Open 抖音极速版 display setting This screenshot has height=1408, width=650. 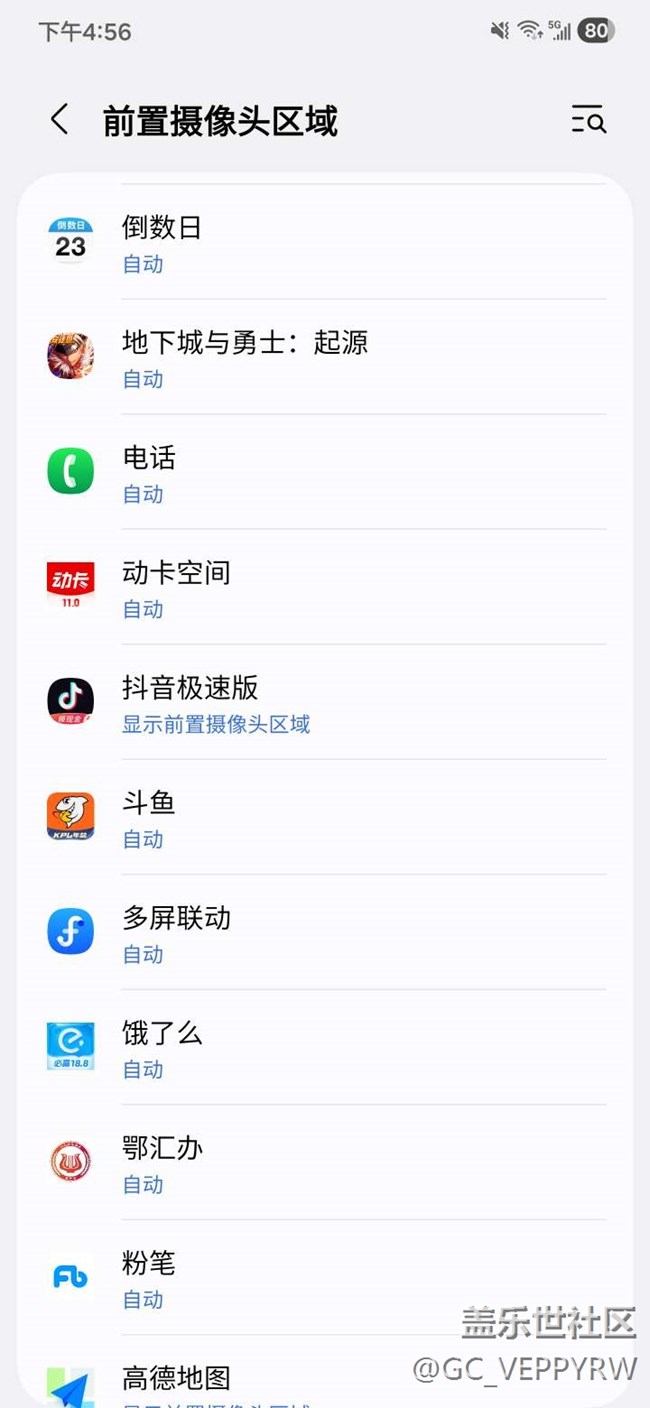tap(325, 703)
